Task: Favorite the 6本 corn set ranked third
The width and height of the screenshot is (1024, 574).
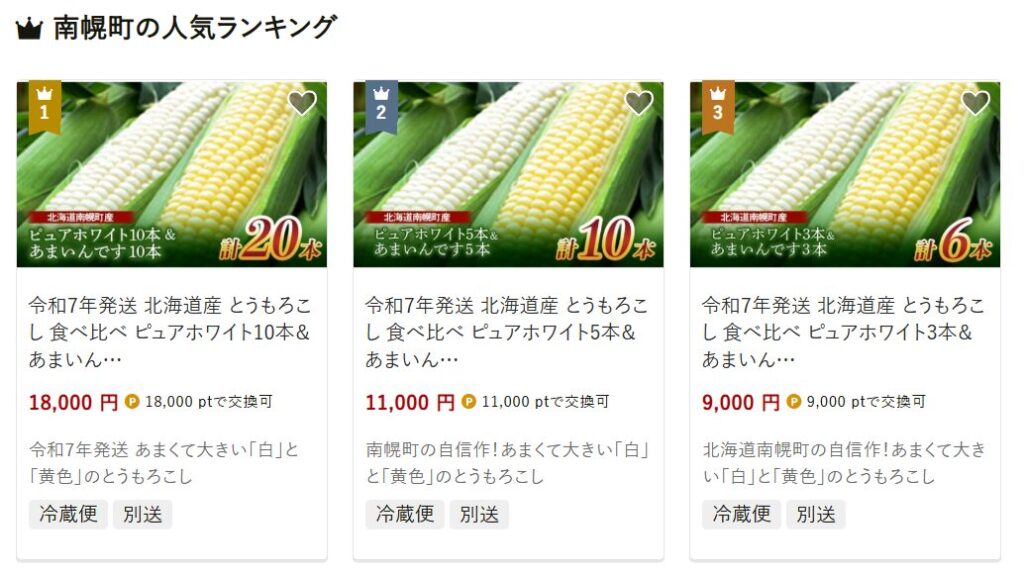Action: click(x=975, y=102)
